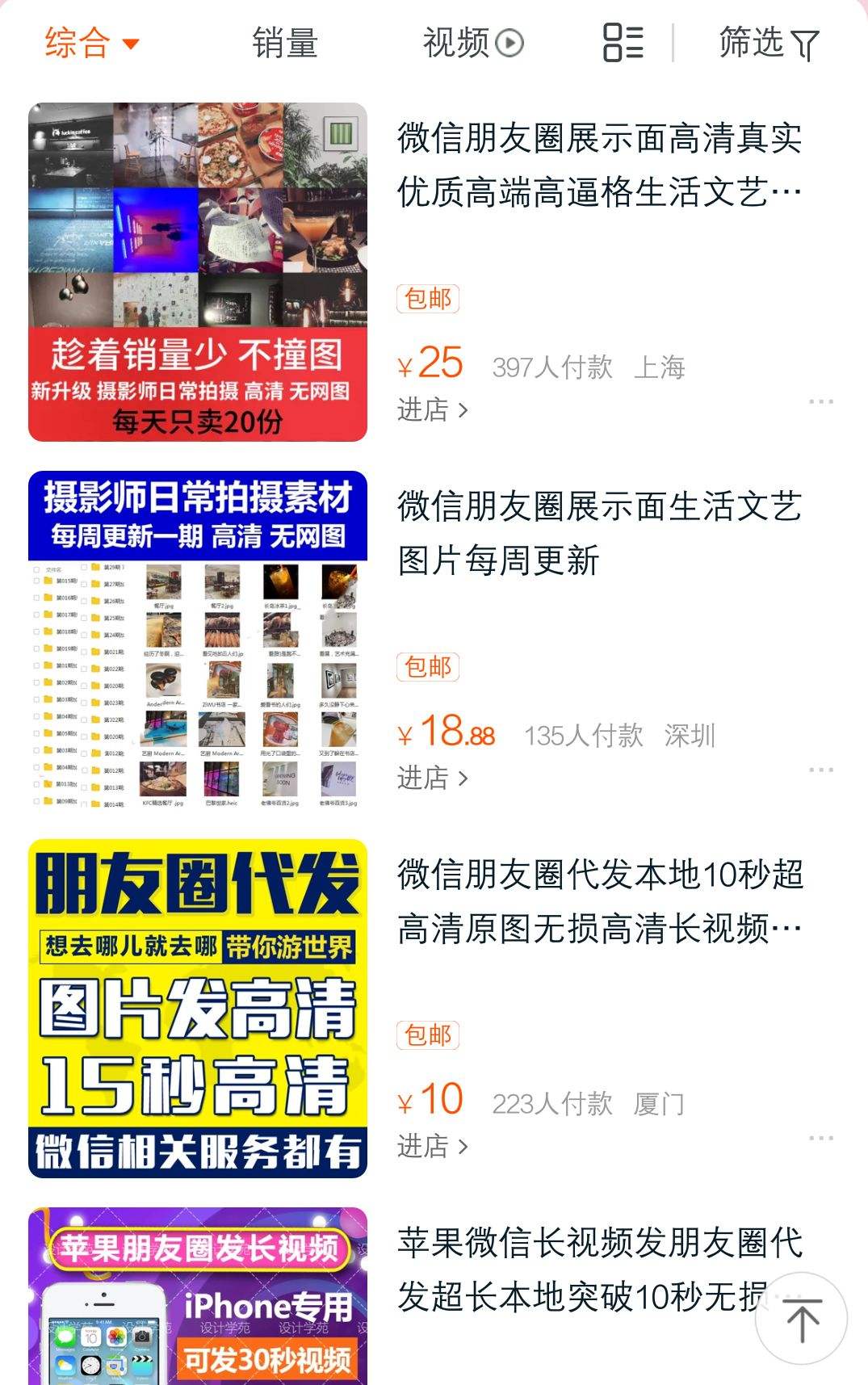This screenshot has height=1385, width=868.
Task: Switch to the 视频 tab
Action: [455, 42]
